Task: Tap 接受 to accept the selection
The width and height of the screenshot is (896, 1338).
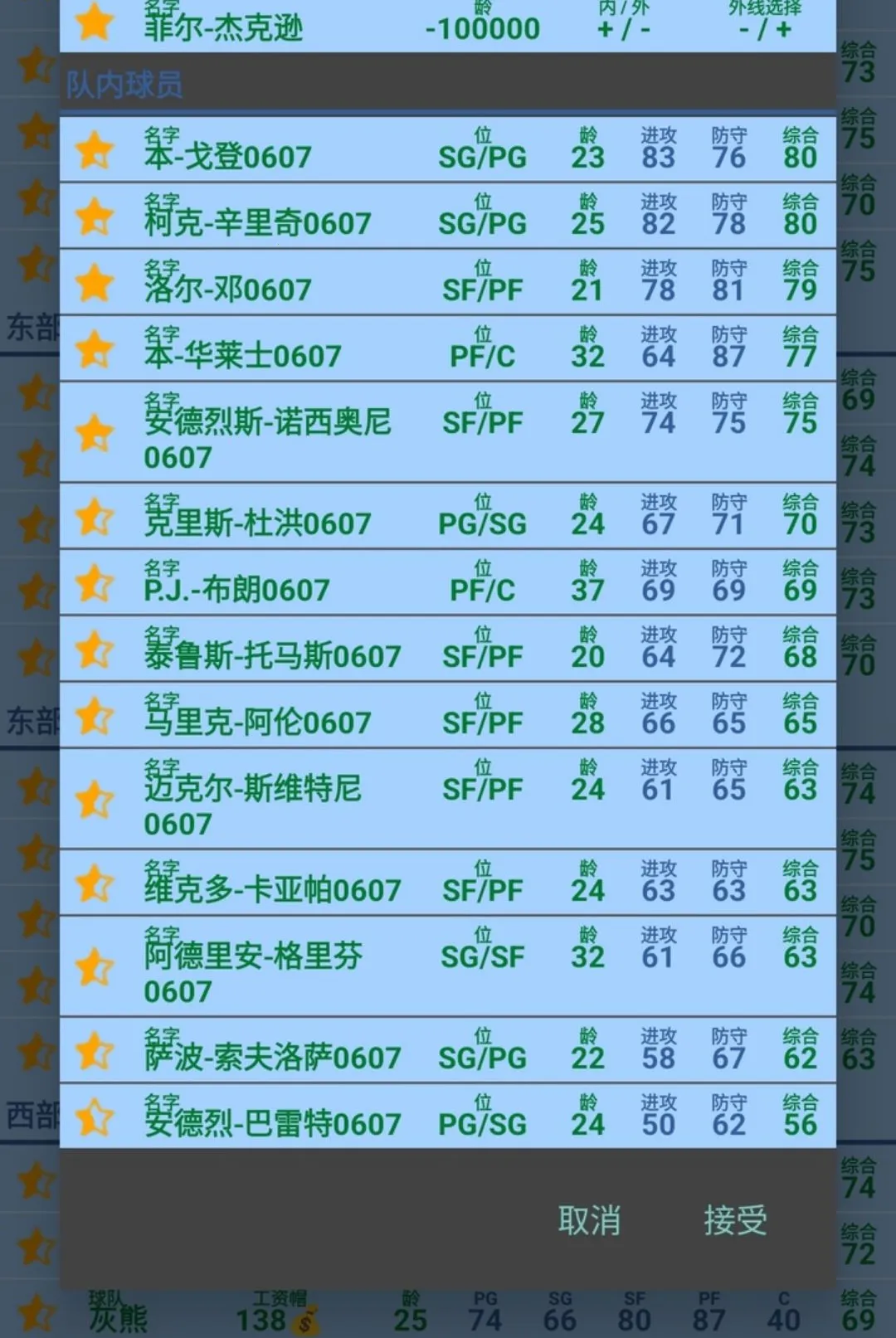Action: [735, 1220]
